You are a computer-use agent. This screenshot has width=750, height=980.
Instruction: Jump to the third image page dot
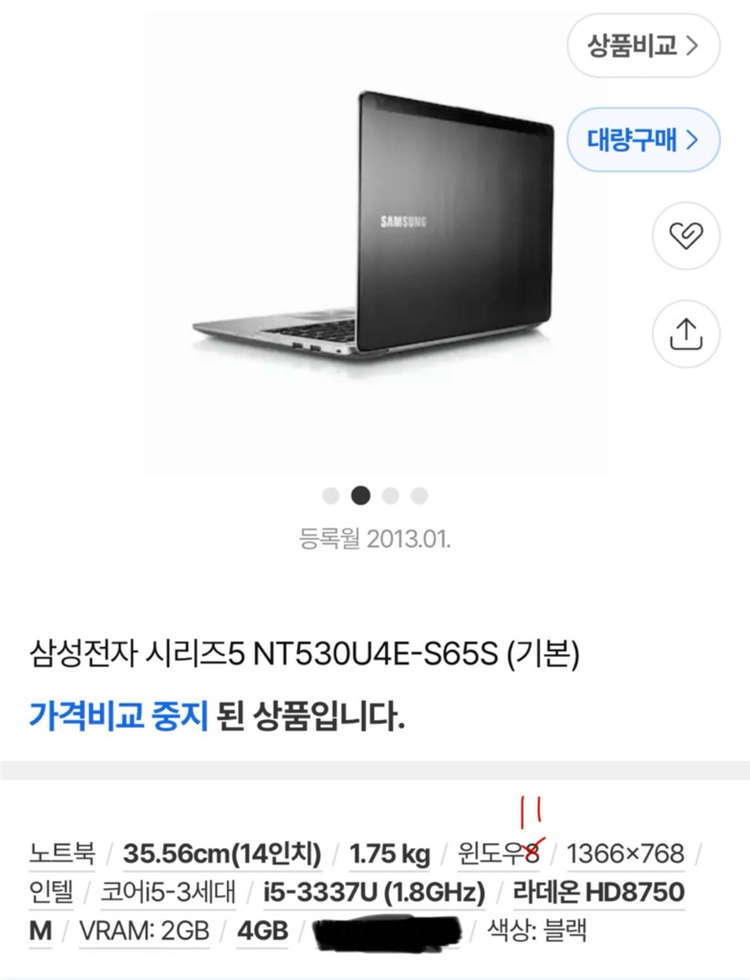[391, 496]
